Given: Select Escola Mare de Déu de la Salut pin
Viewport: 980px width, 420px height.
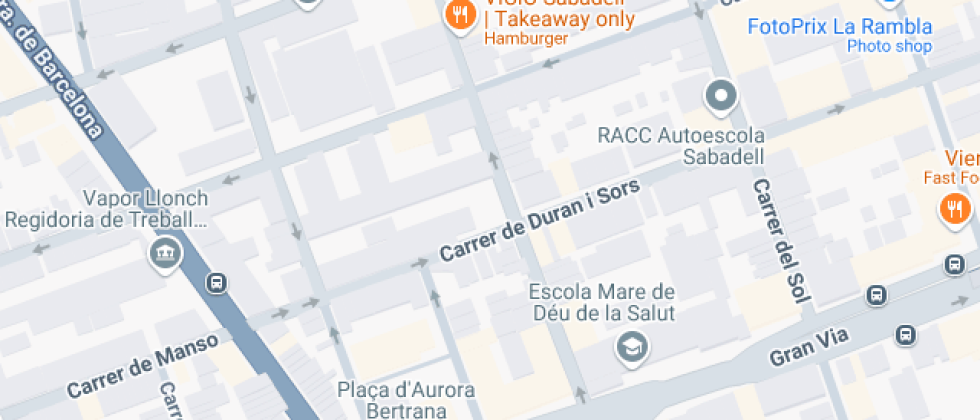Looking at the screenshot, I should (x=633, y=348).
